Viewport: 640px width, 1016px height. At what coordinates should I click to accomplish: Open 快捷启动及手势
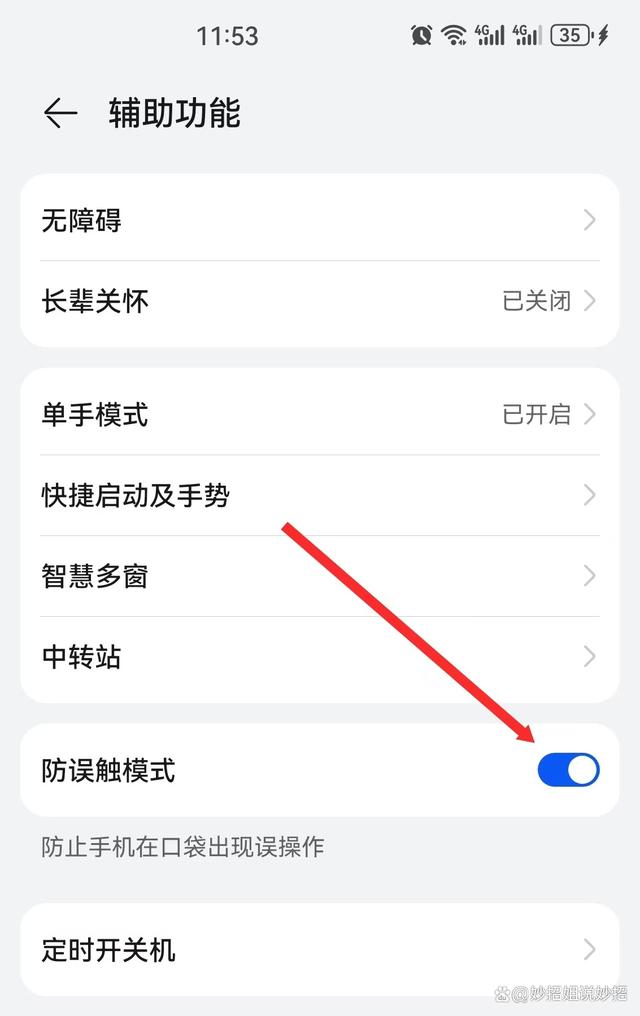point(319,495)
